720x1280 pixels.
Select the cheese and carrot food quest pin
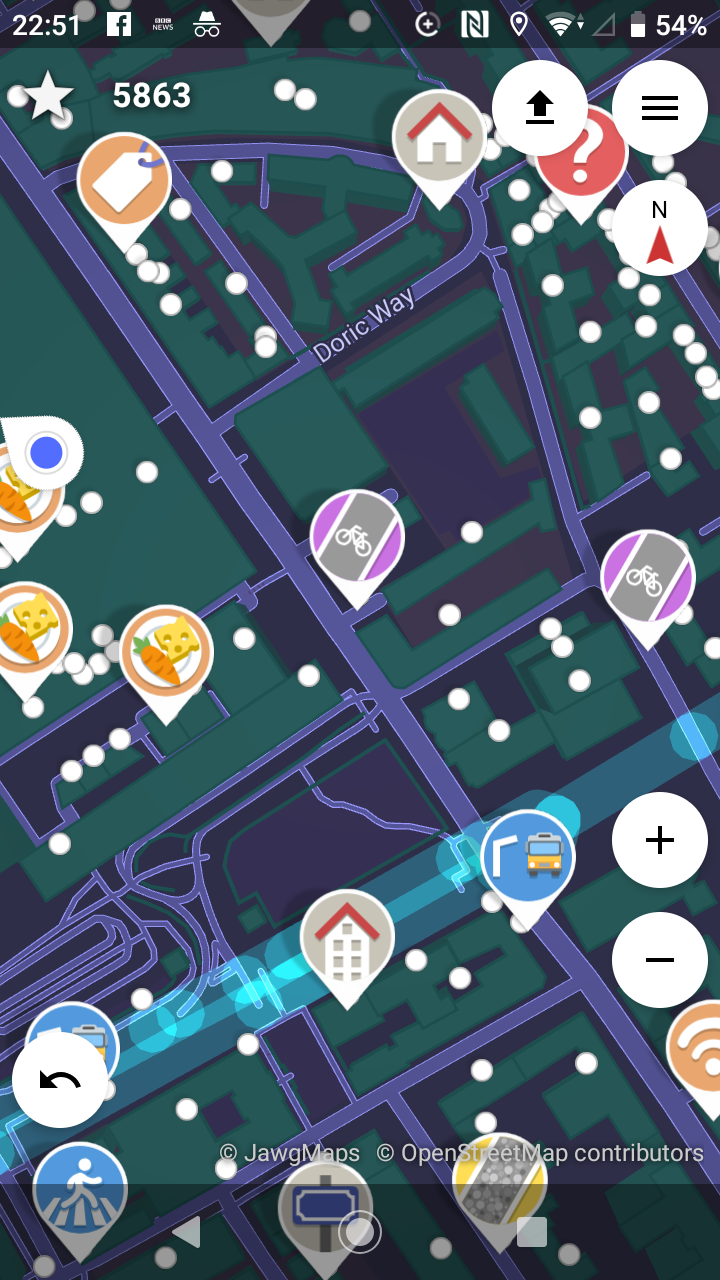[x=168, y=650]
